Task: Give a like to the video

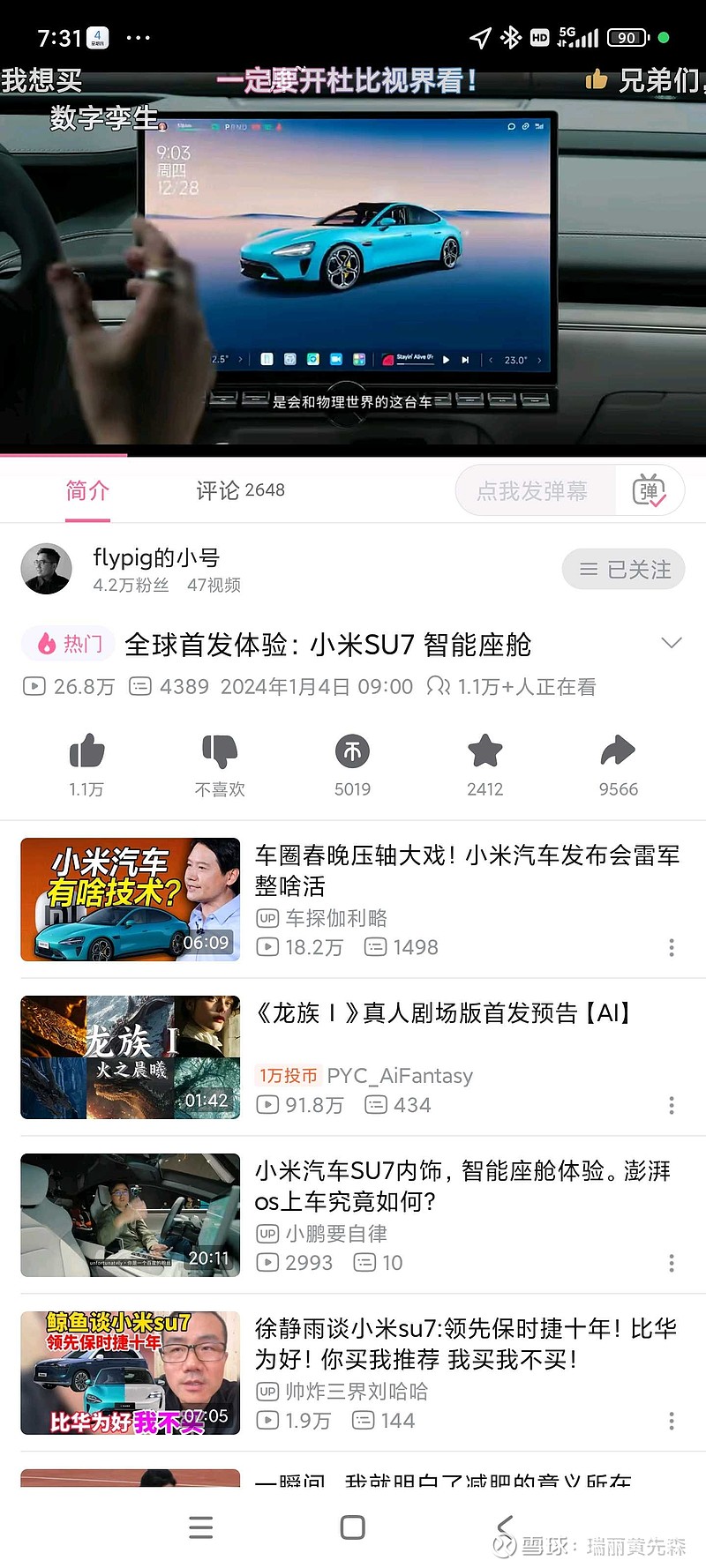Action: coord(86,754)
